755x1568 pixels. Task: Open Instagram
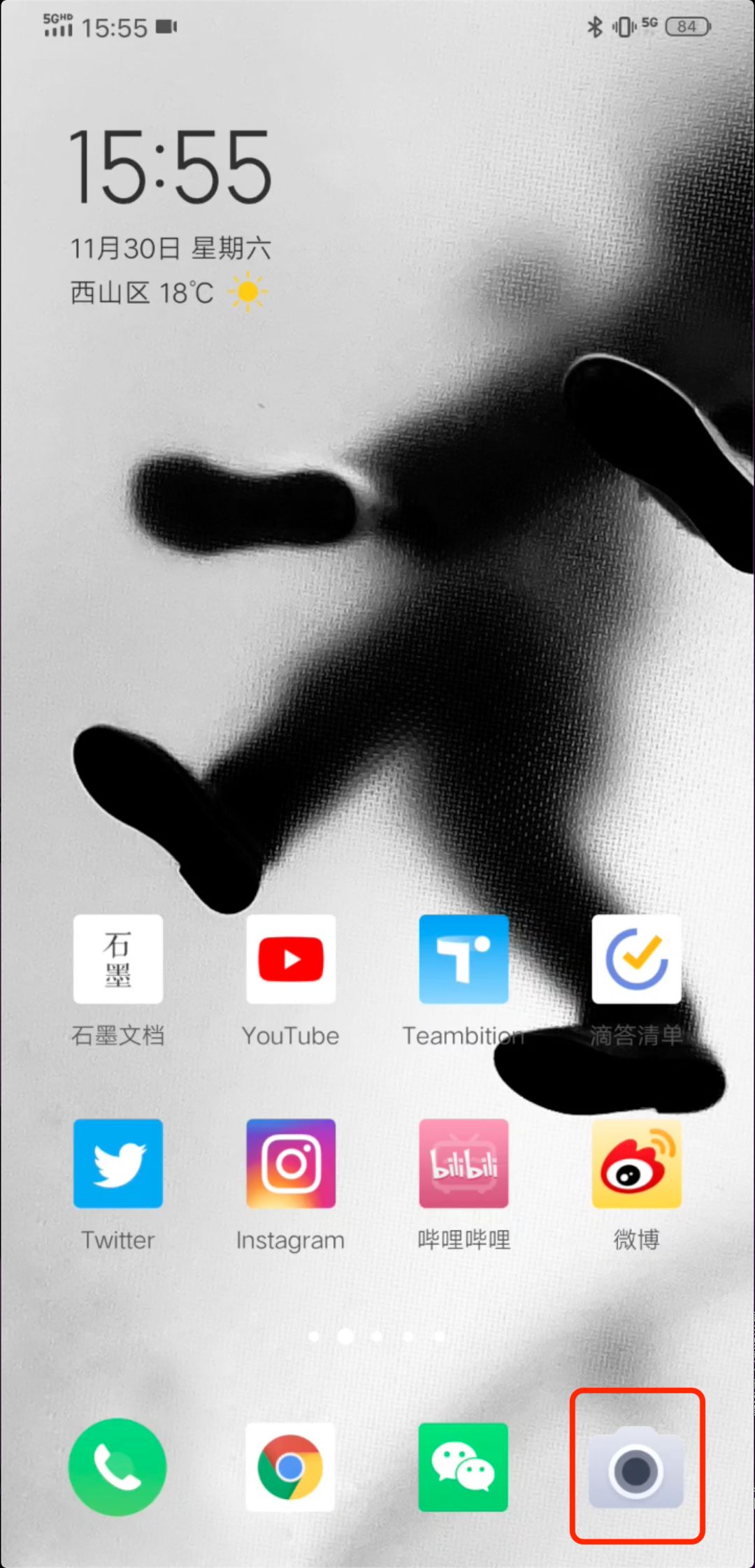pos(291,1163)
